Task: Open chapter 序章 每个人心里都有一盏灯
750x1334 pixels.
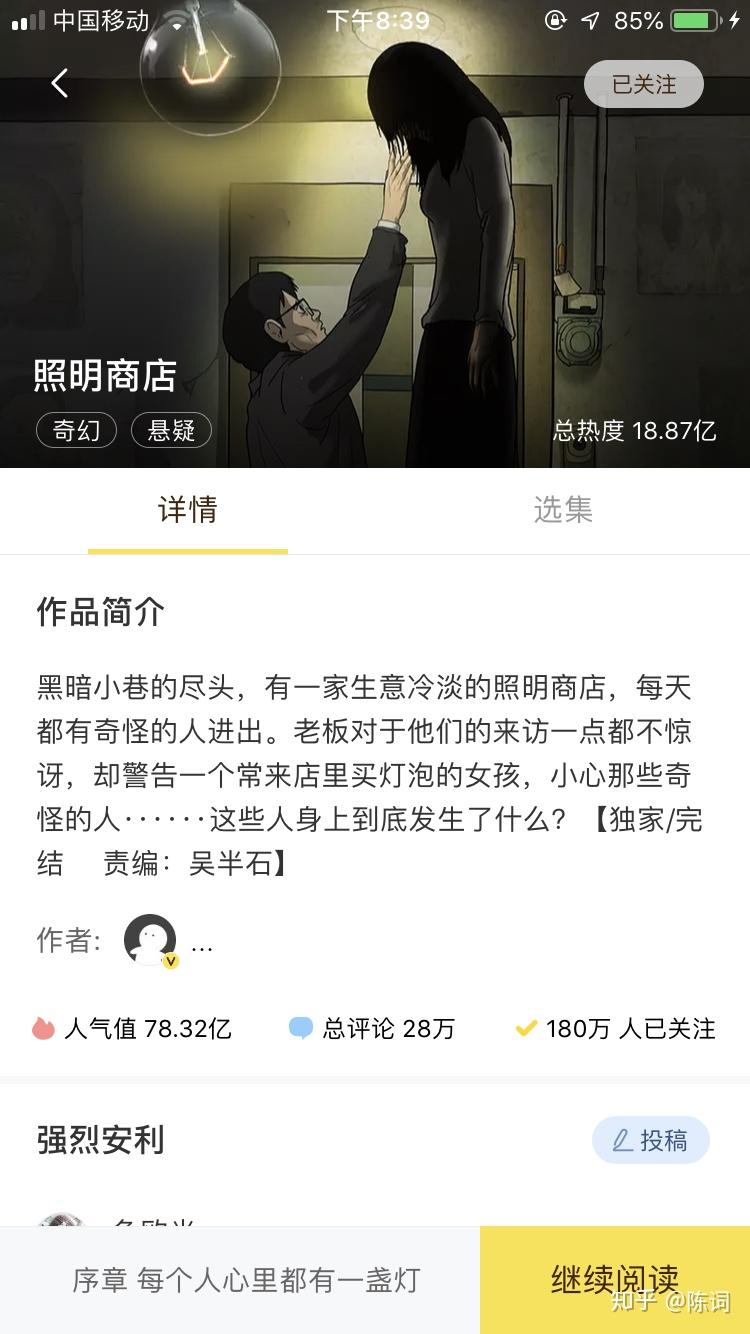Action: [245, 1280]
